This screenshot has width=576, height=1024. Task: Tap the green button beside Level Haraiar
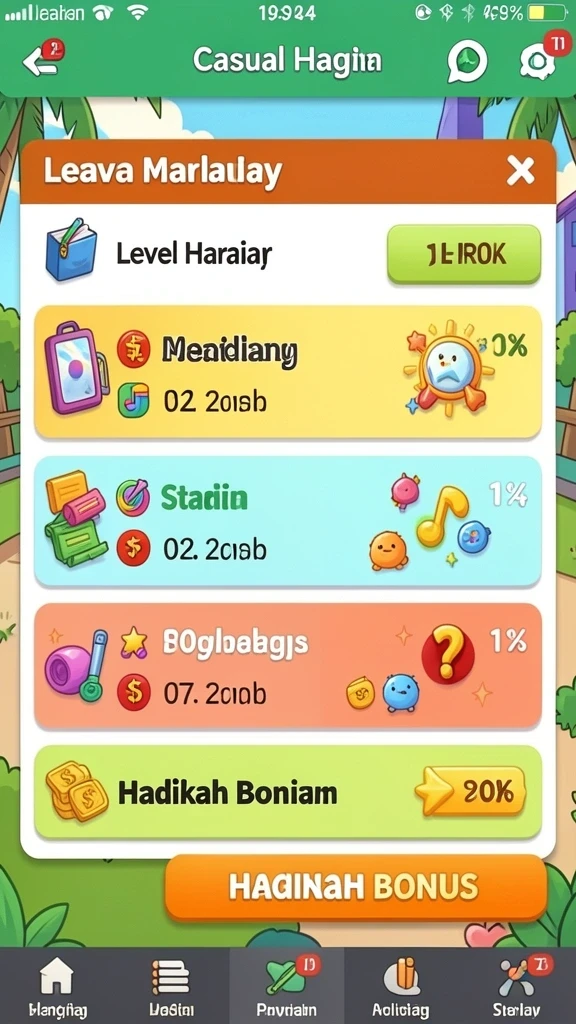coord(464,254)
